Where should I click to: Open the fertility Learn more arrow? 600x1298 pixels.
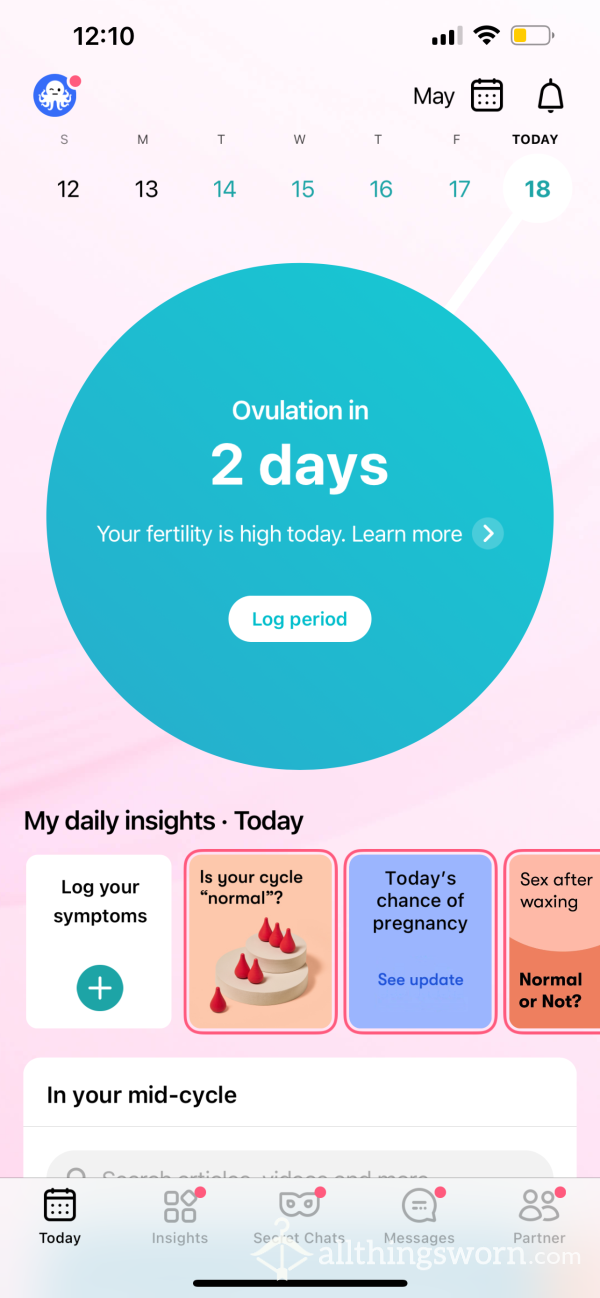click(488, 534)
